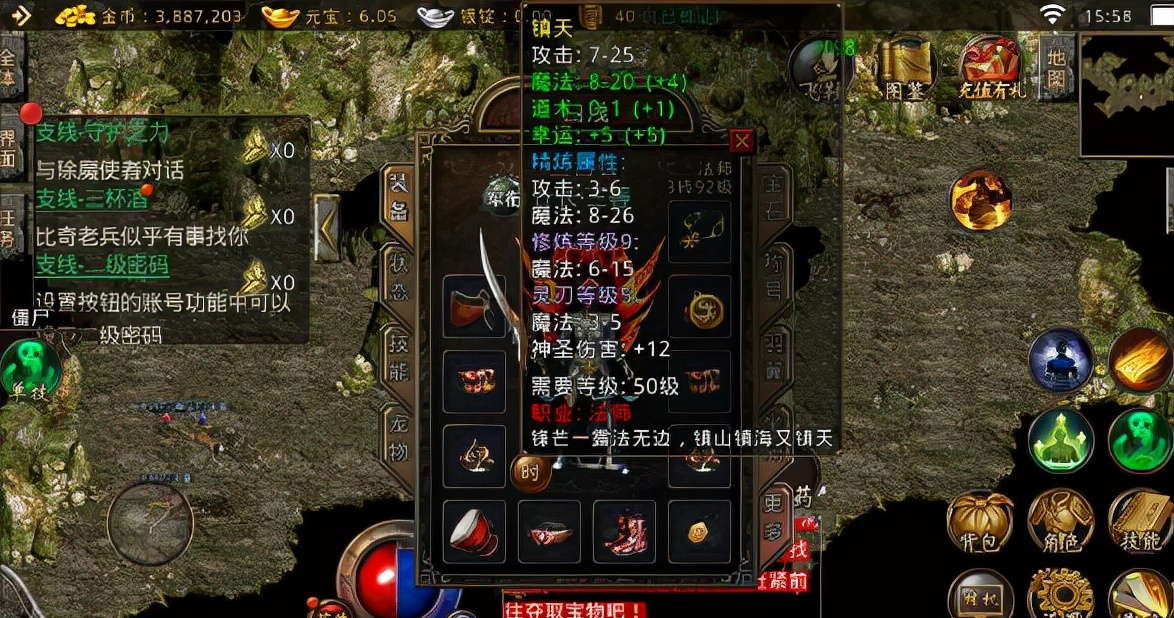Screen dimensions: 1174x618
Task: Select the helmet equipment slot
Action: (x=474, y=307)
